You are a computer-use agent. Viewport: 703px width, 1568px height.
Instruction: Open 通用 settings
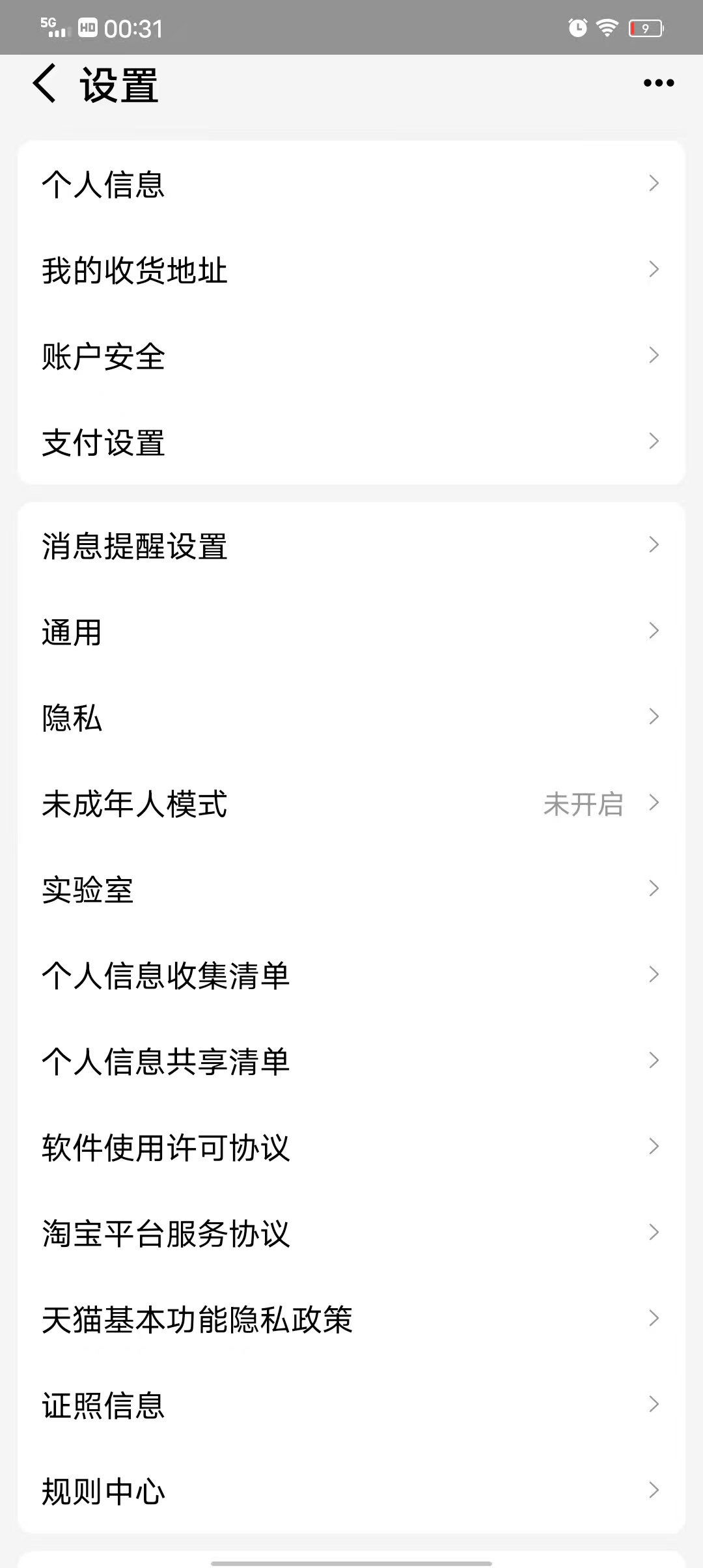[x=351, y=631]
